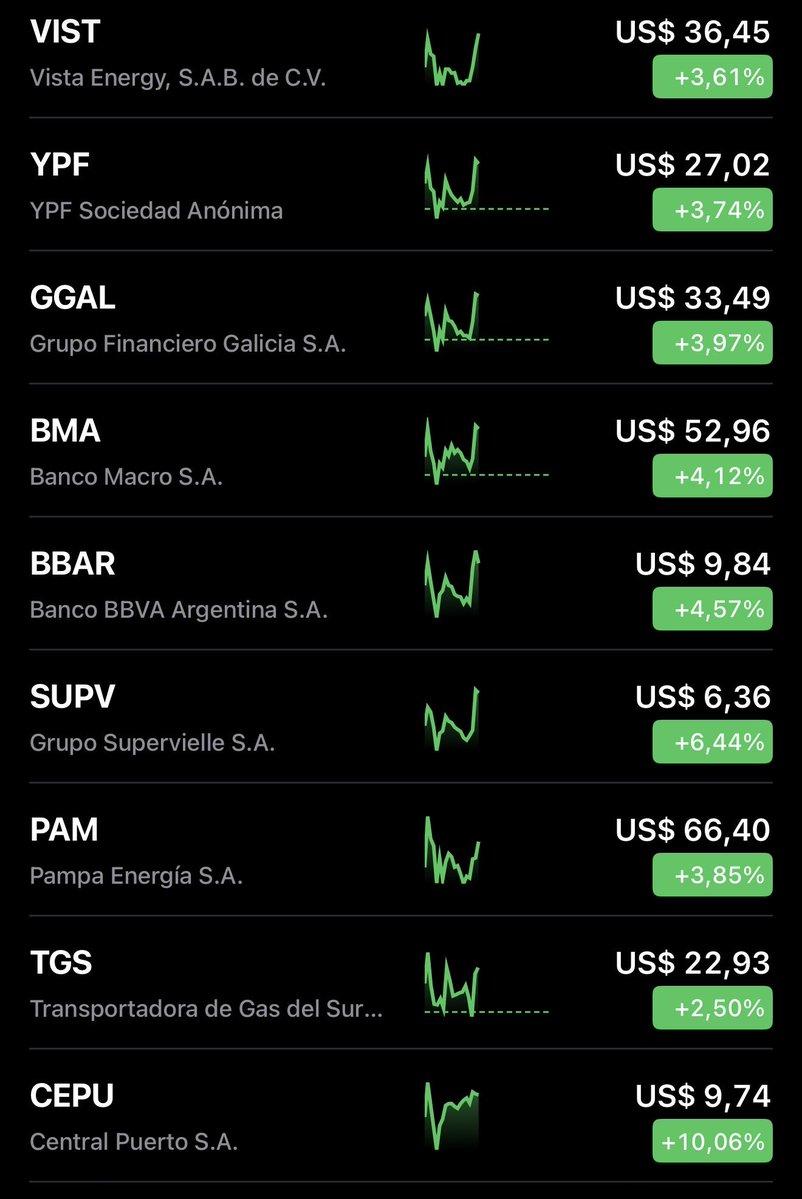View TGS Transportadora de Gas del Sur
This screenshot has width=802, height=1199.
click(200, 984)
